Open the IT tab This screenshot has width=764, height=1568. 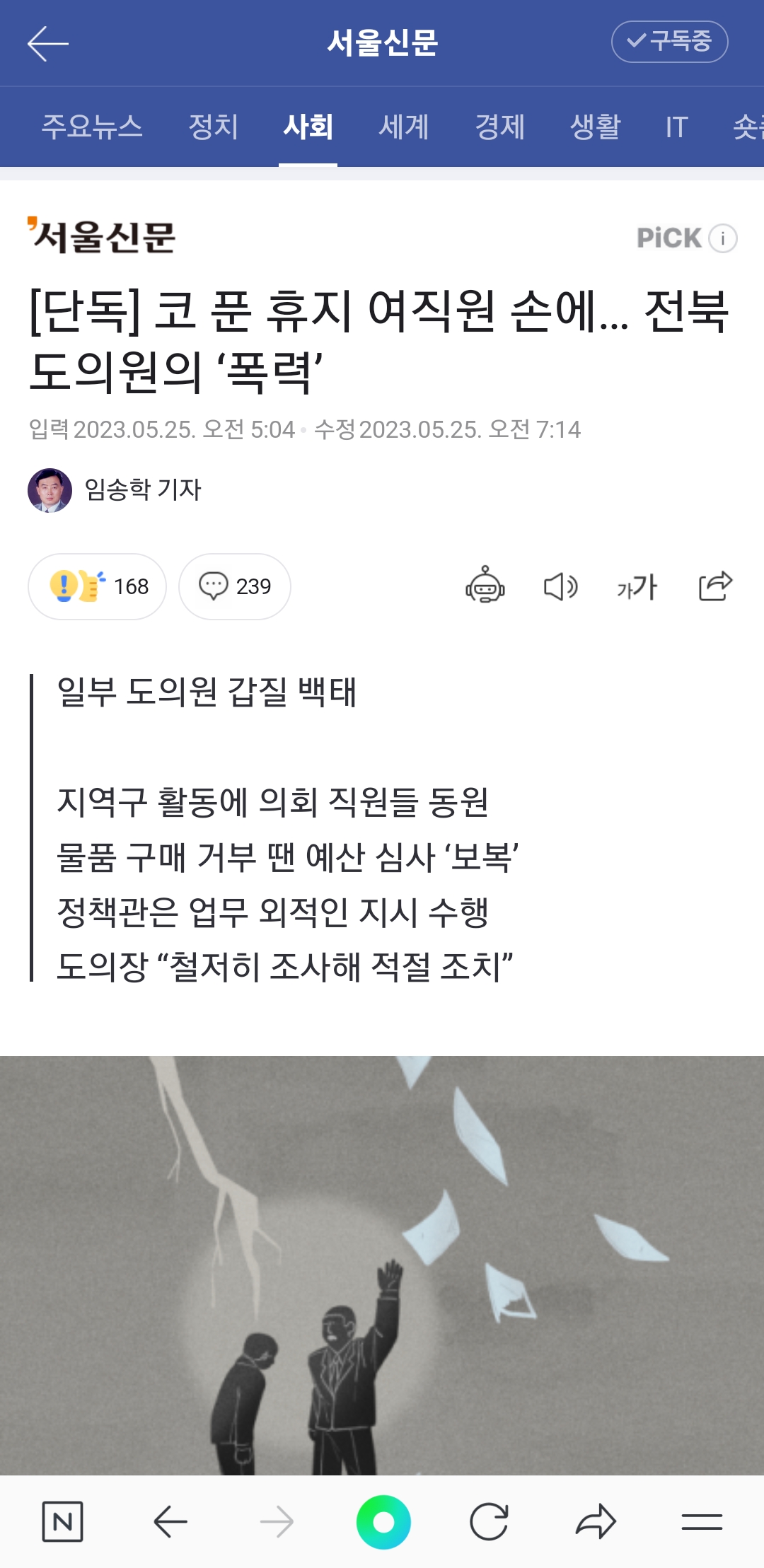point(676,127)
